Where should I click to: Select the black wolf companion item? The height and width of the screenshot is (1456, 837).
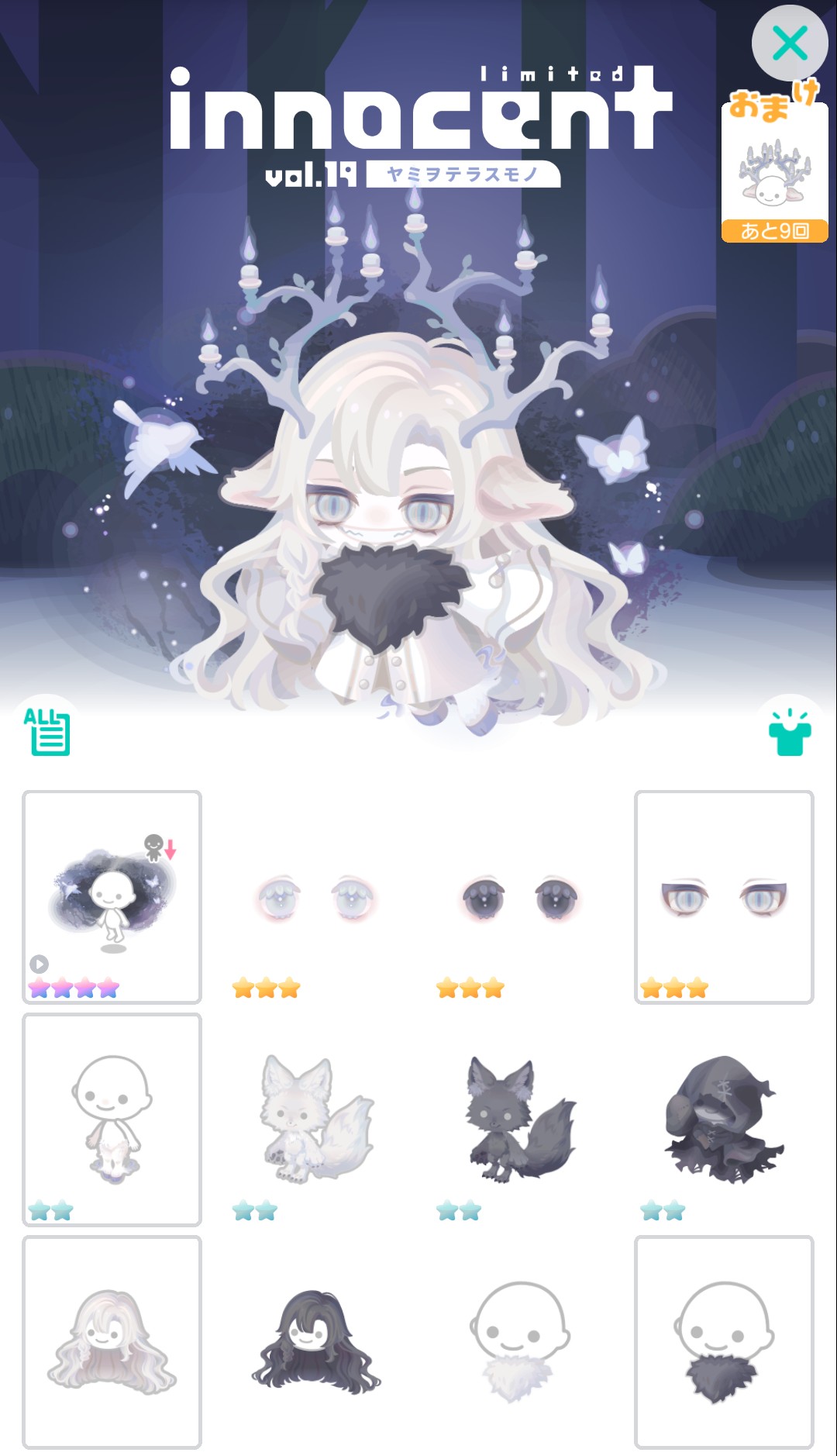click(520, 1119)
